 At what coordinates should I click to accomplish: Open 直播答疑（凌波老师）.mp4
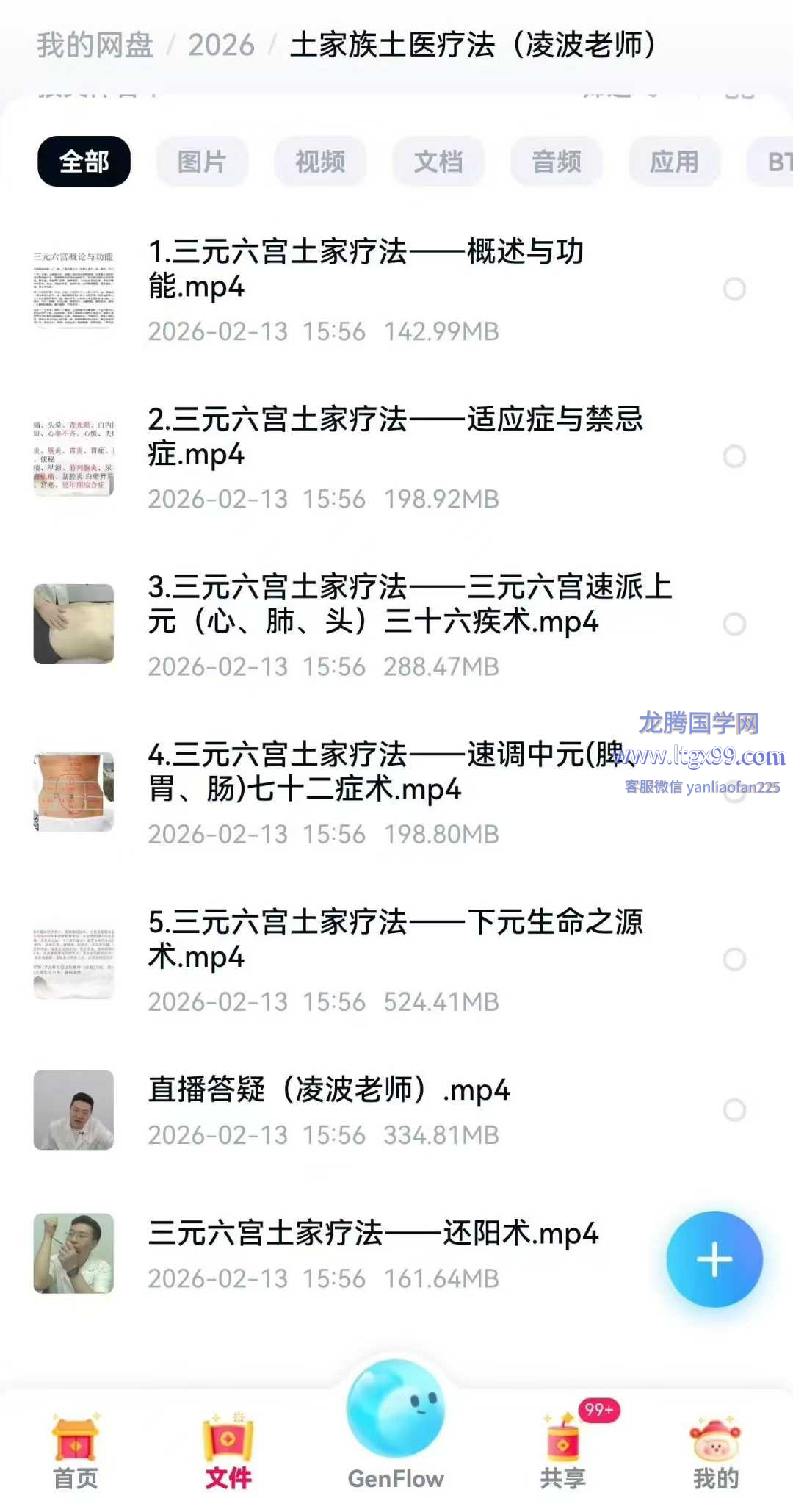tap(329, 1090)
